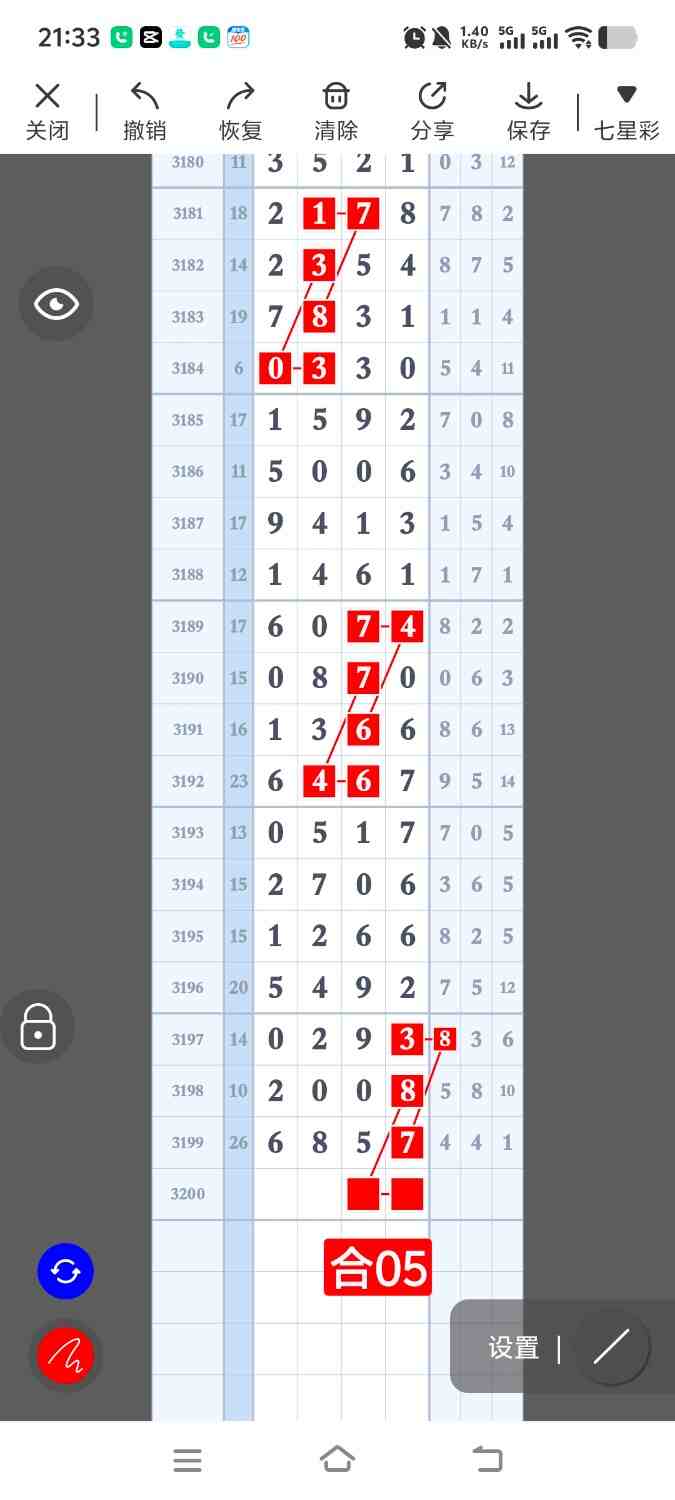The width and height of the screenshot is (675, 1500).
Task: Open the 设置 settings panel
Action: [513, 1348]
